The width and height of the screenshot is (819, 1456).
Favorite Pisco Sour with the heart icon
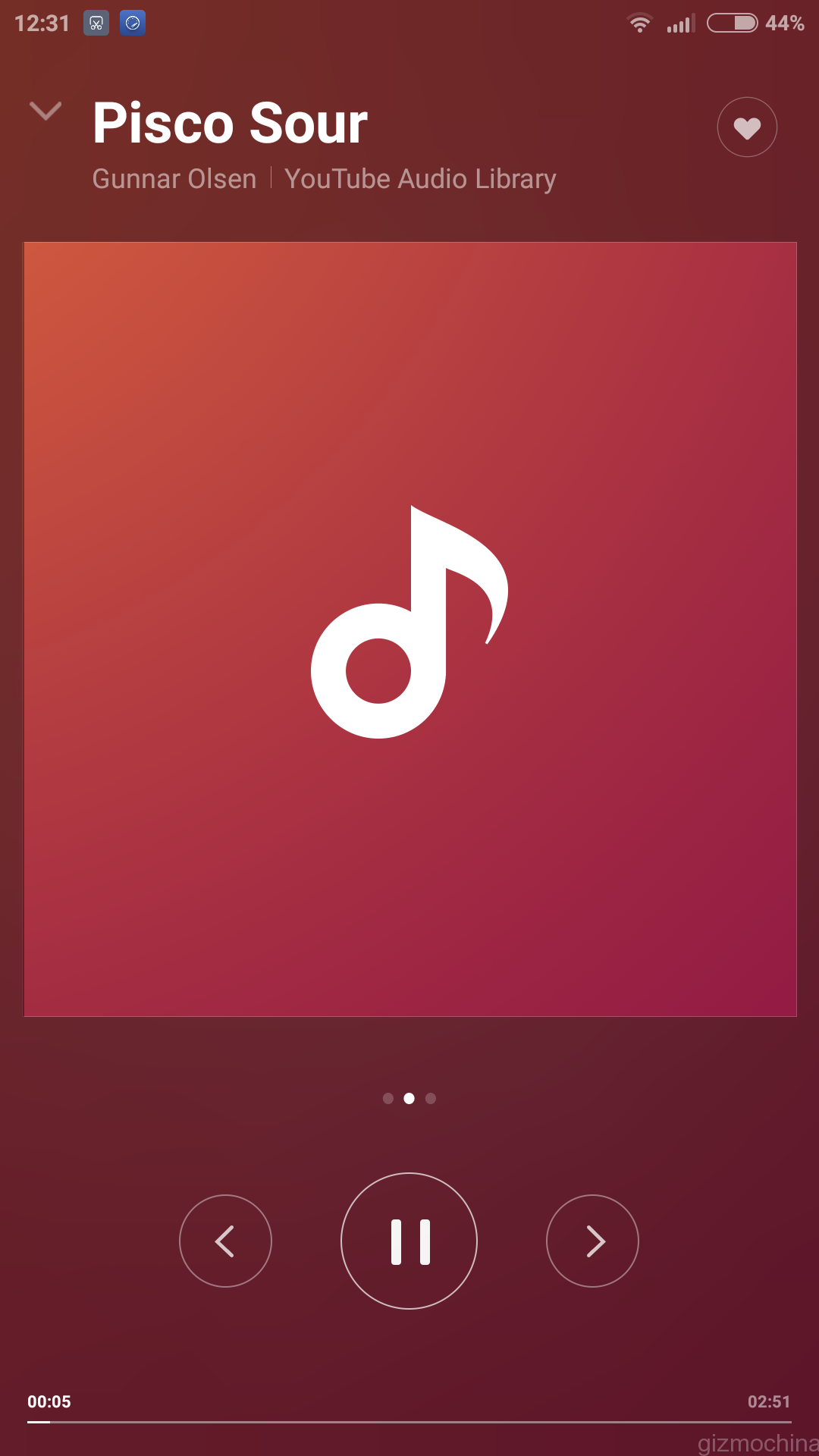pyautogui.click(x=747, y=127)
